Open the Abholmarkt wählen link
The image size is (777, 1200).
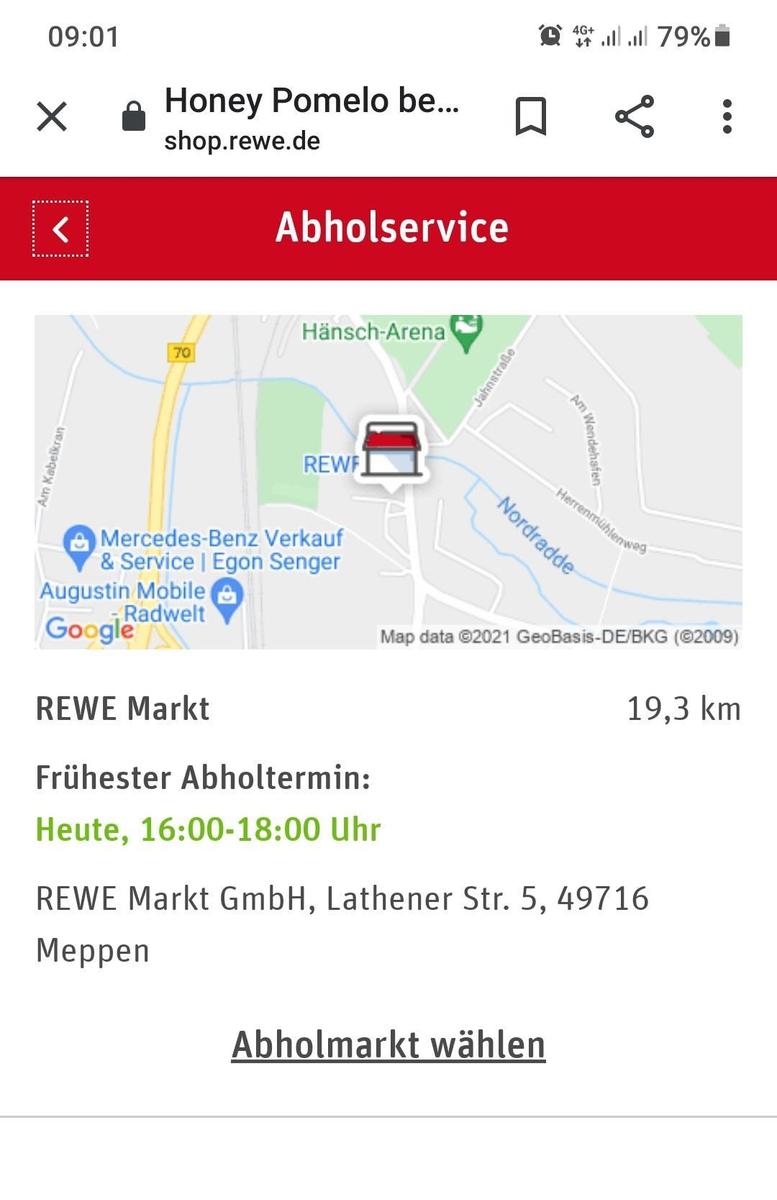tap(388, 1045)
